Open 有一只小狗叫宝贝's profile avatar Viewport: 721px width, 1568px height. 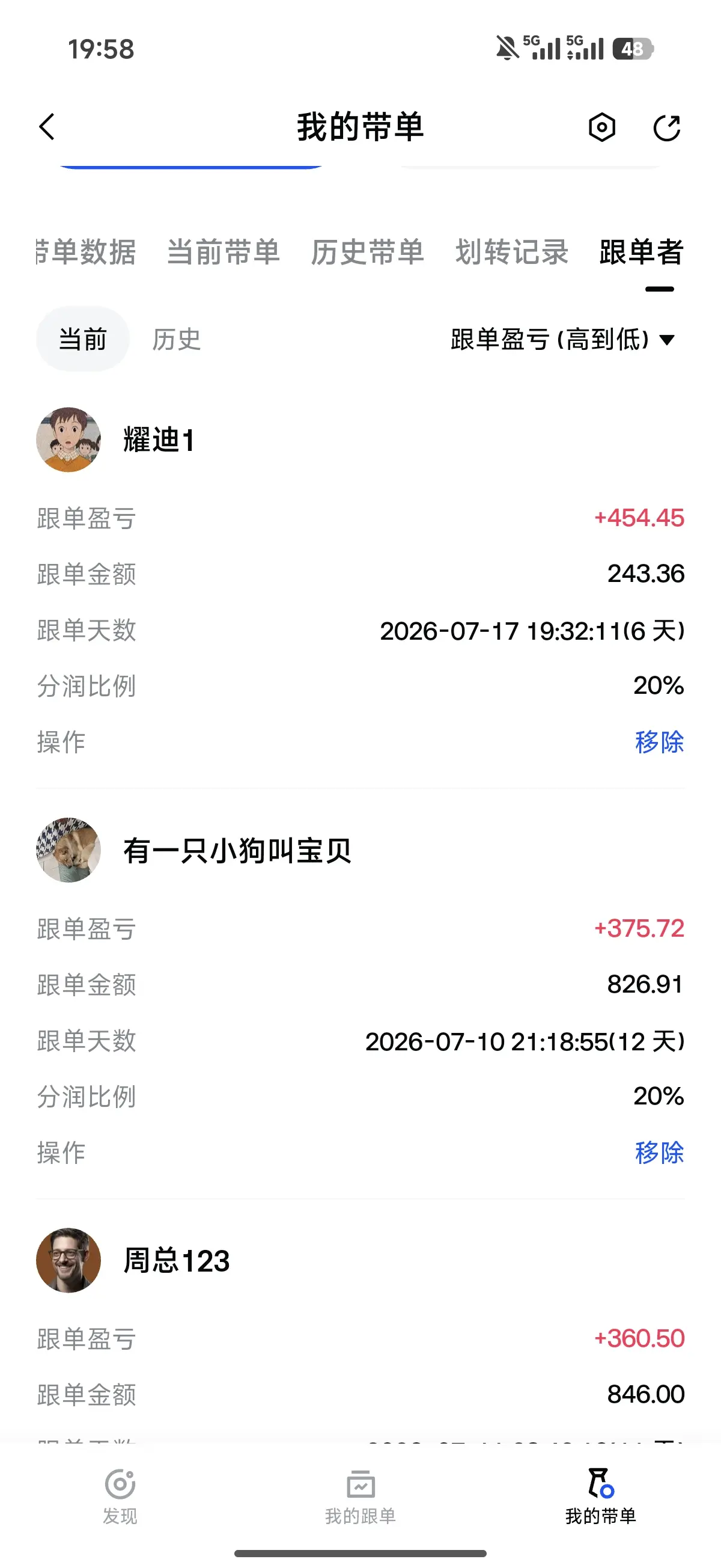click(x=68, y=850)
